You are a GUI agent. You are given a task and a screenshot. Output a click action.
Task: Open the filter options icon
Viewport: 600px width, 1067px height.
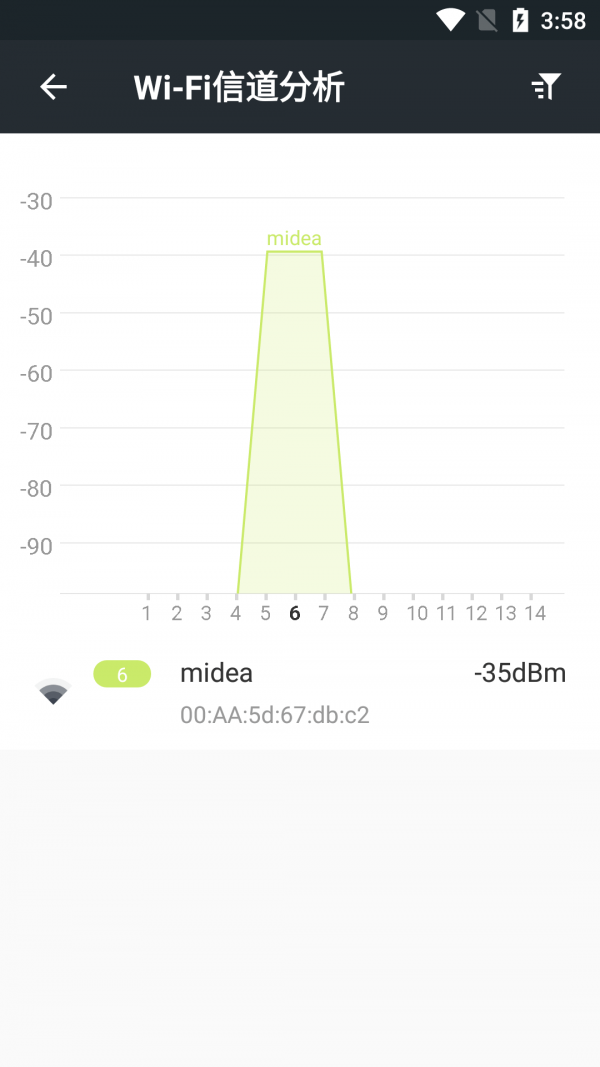[546, 87]
